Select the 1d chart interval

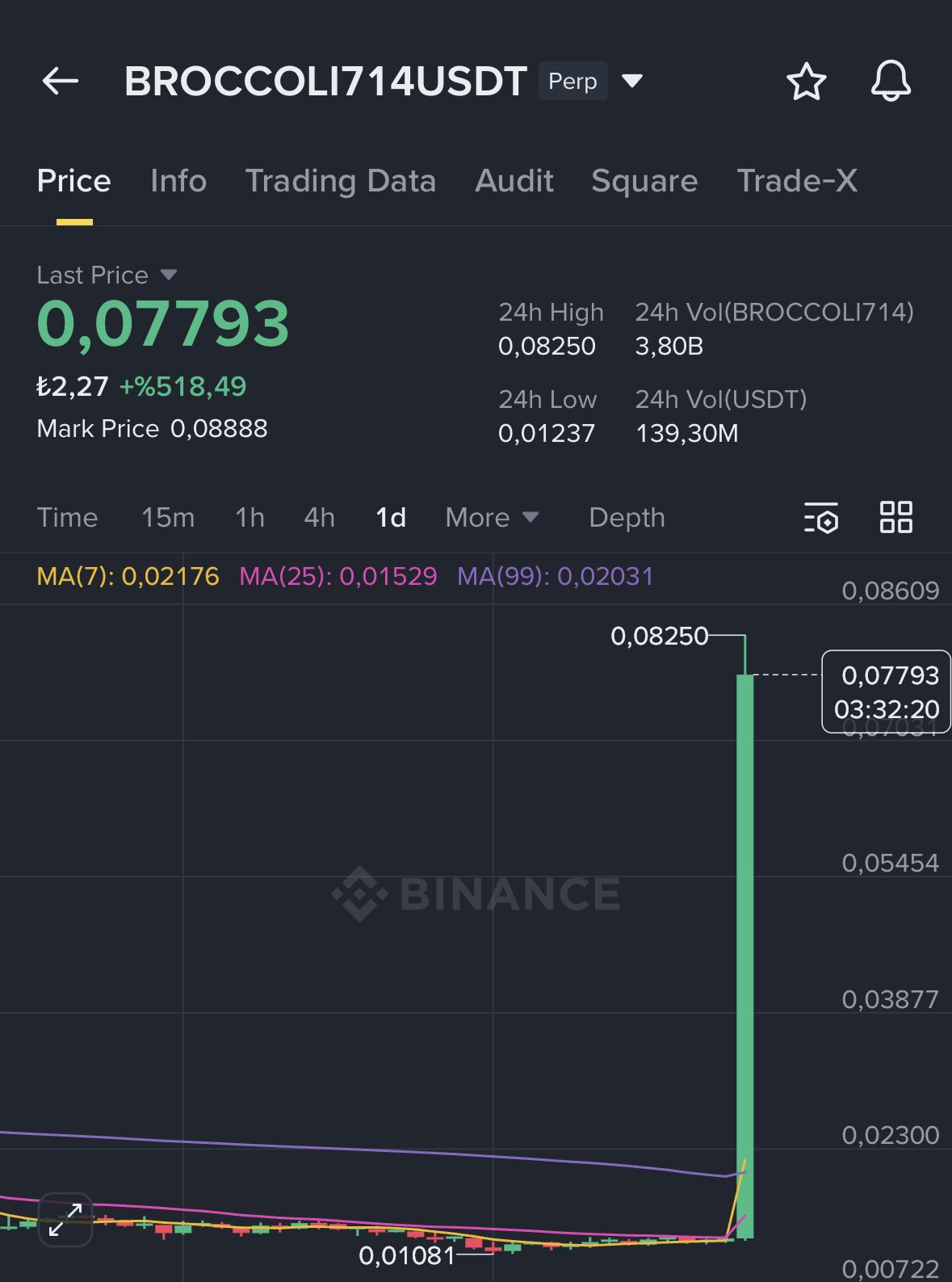[391, 518]
